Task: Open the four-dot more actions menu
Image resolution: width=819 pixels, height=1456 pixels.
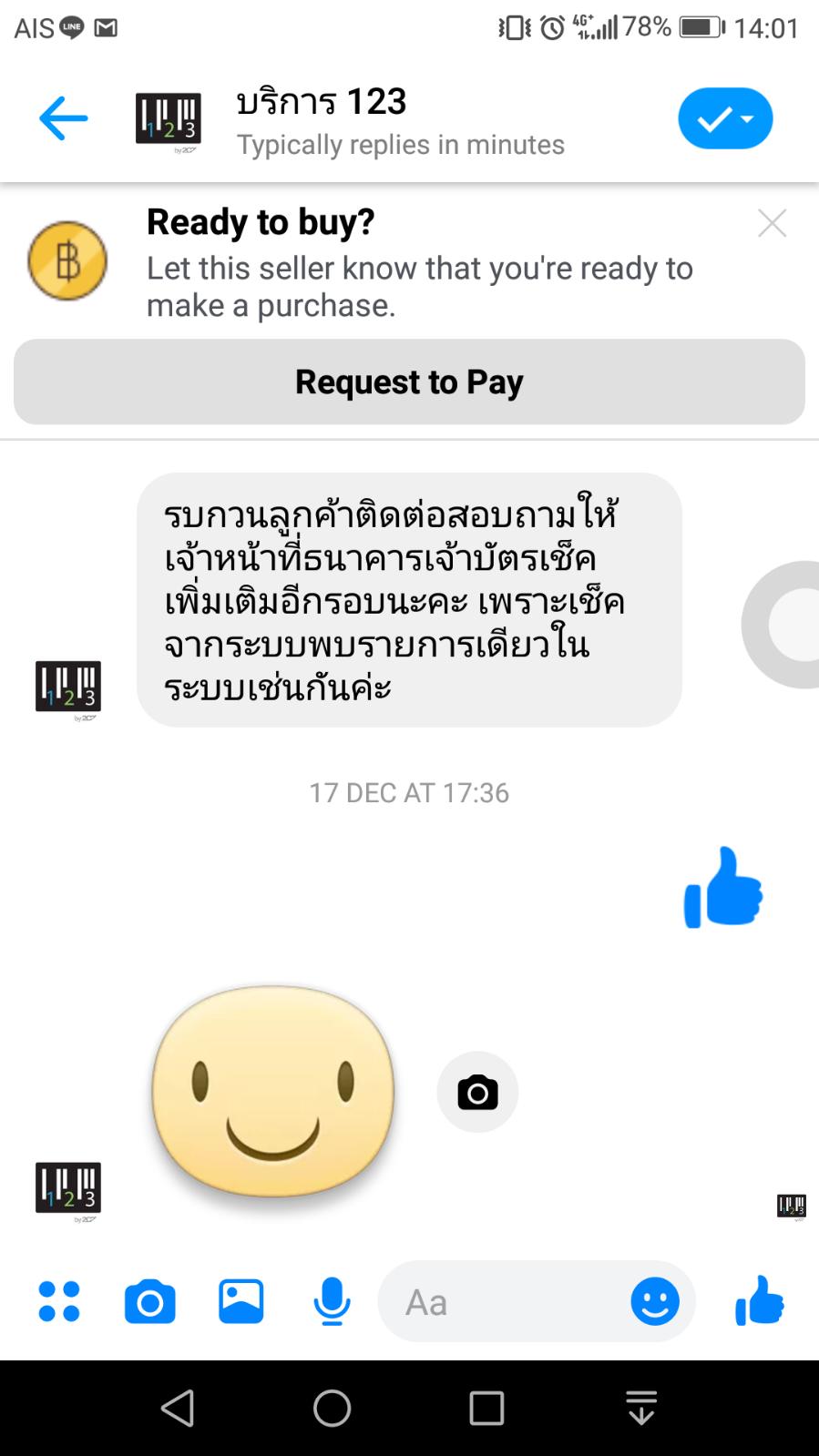Action: pos(59,1301)
